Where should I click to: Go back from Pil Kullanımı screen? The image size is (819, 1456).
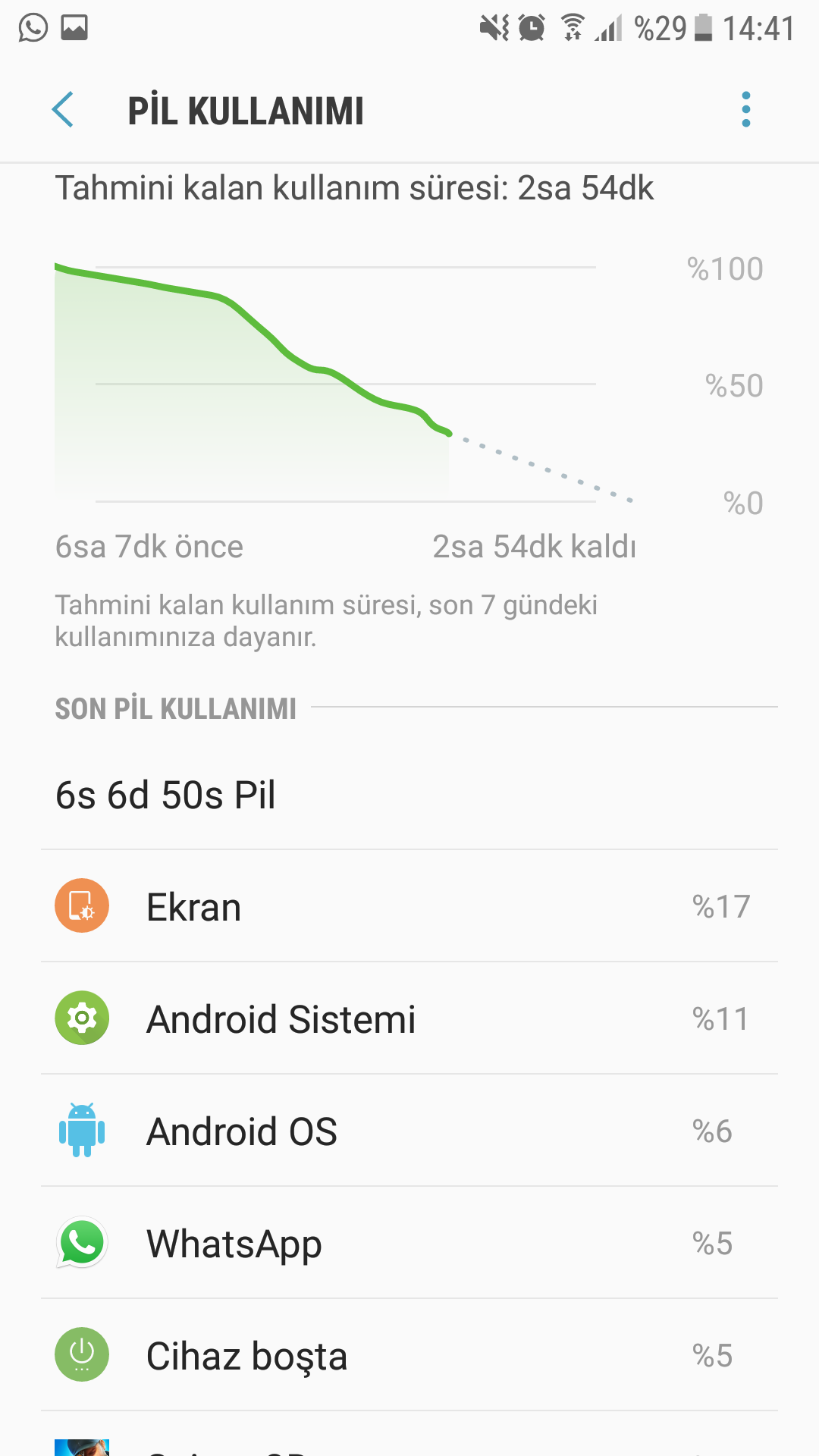pyautogui.click(x=63, y=110)
